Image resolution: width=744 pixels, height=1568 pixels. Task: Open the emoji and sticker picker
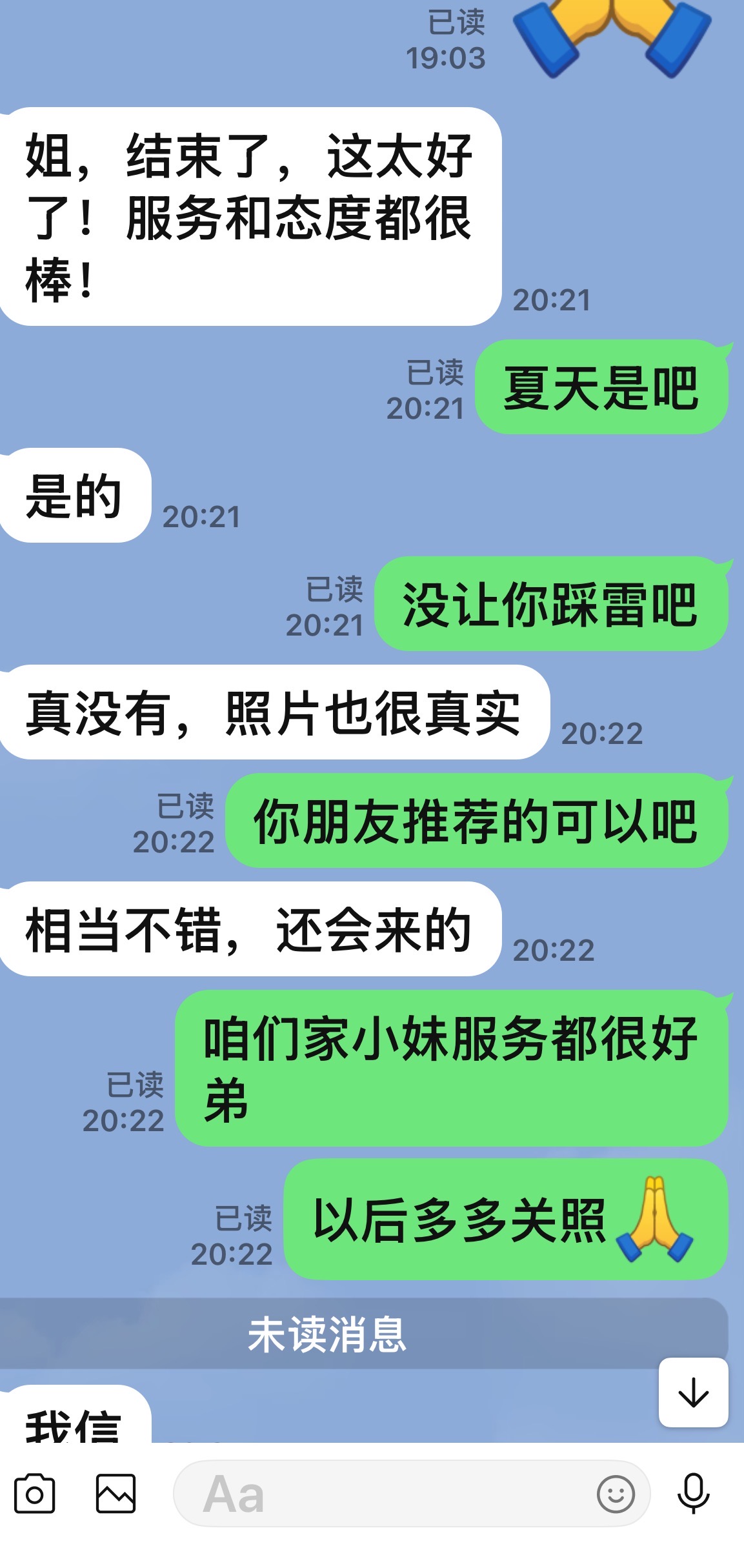[616, 1494]
